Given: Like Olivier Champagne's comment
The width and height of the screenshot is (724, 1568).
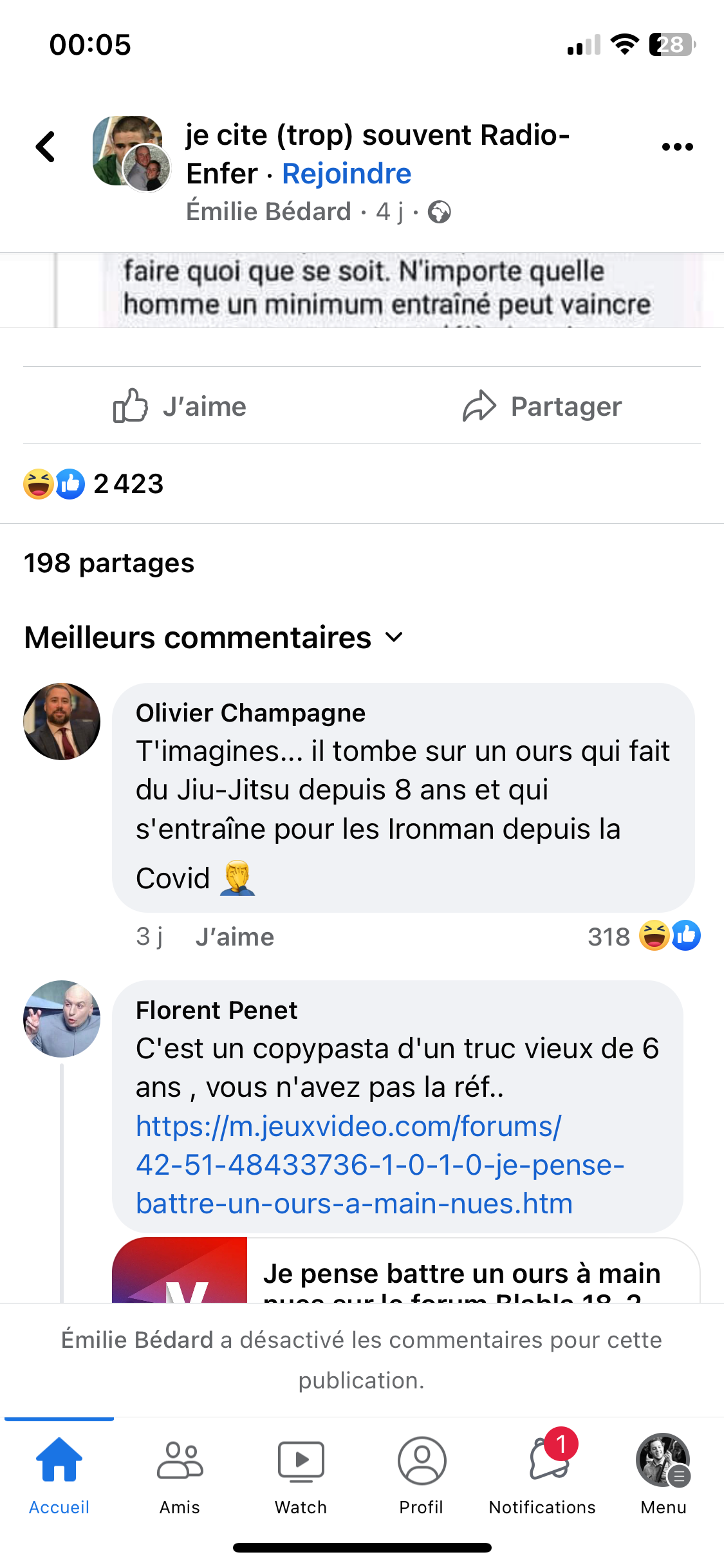Looking at the screenshot, I should click(235, 937).
